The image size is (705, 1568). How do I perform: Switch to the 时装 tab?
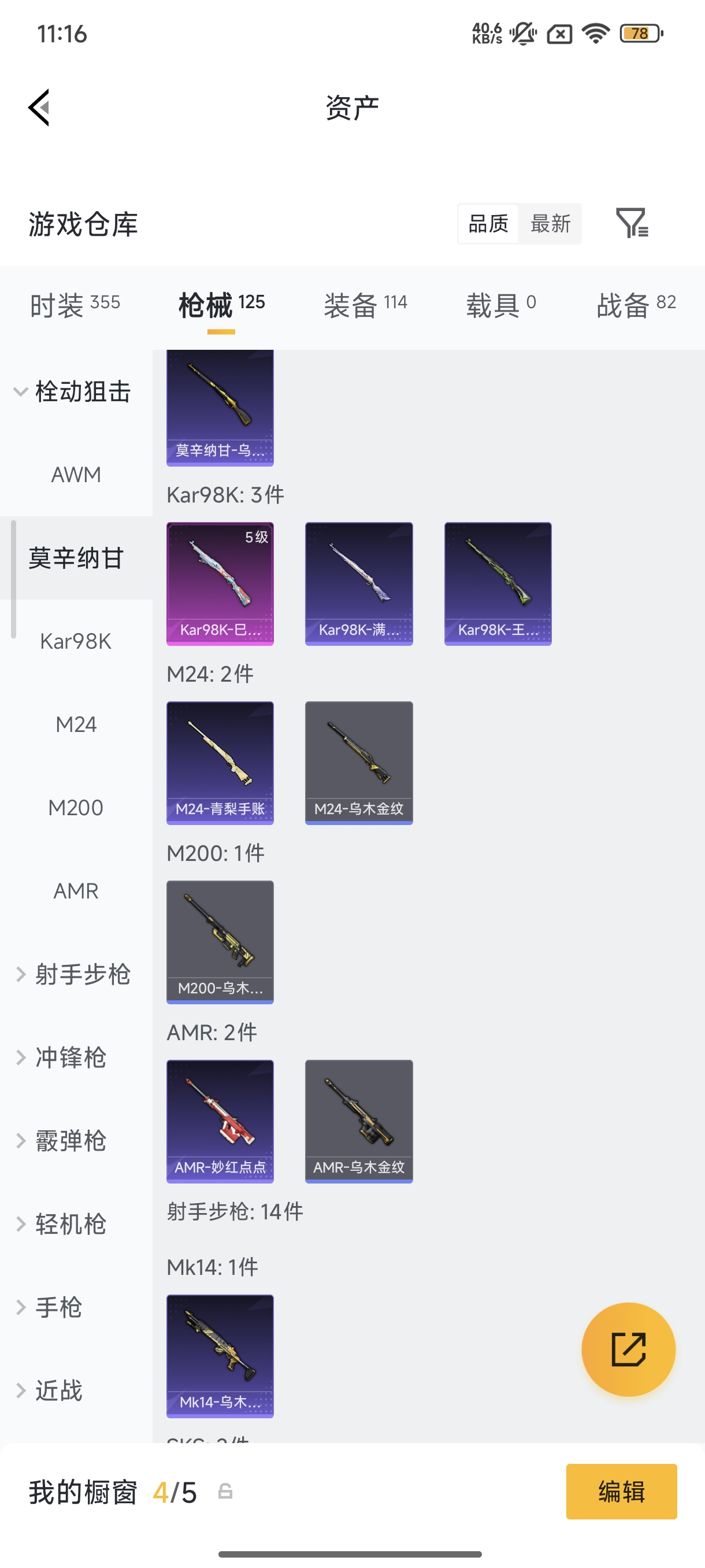click(75, 305)
